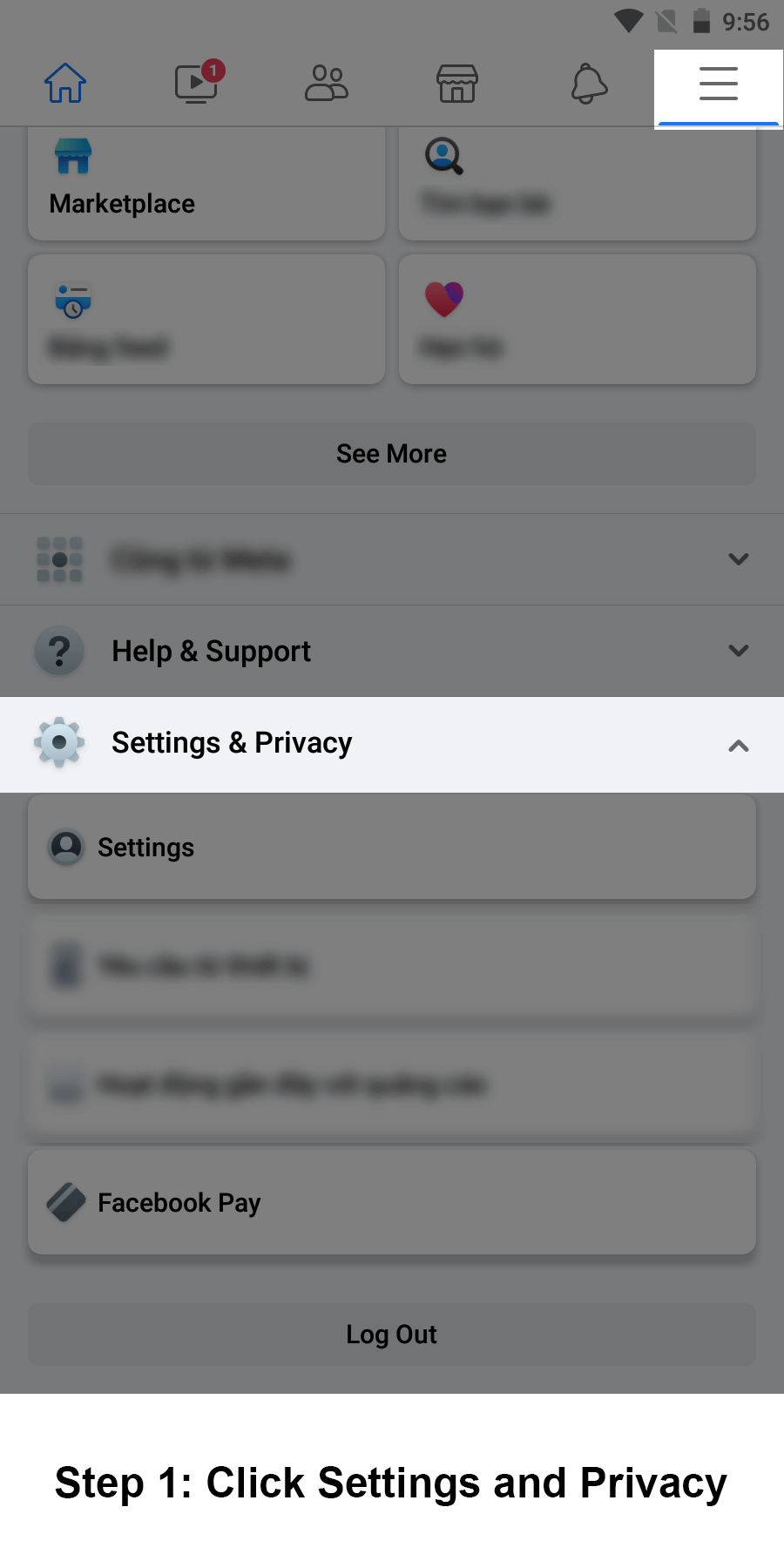Tap the hamburger menu tab
The height and width of the screenshot is (1568, 784).
(719, 84)
